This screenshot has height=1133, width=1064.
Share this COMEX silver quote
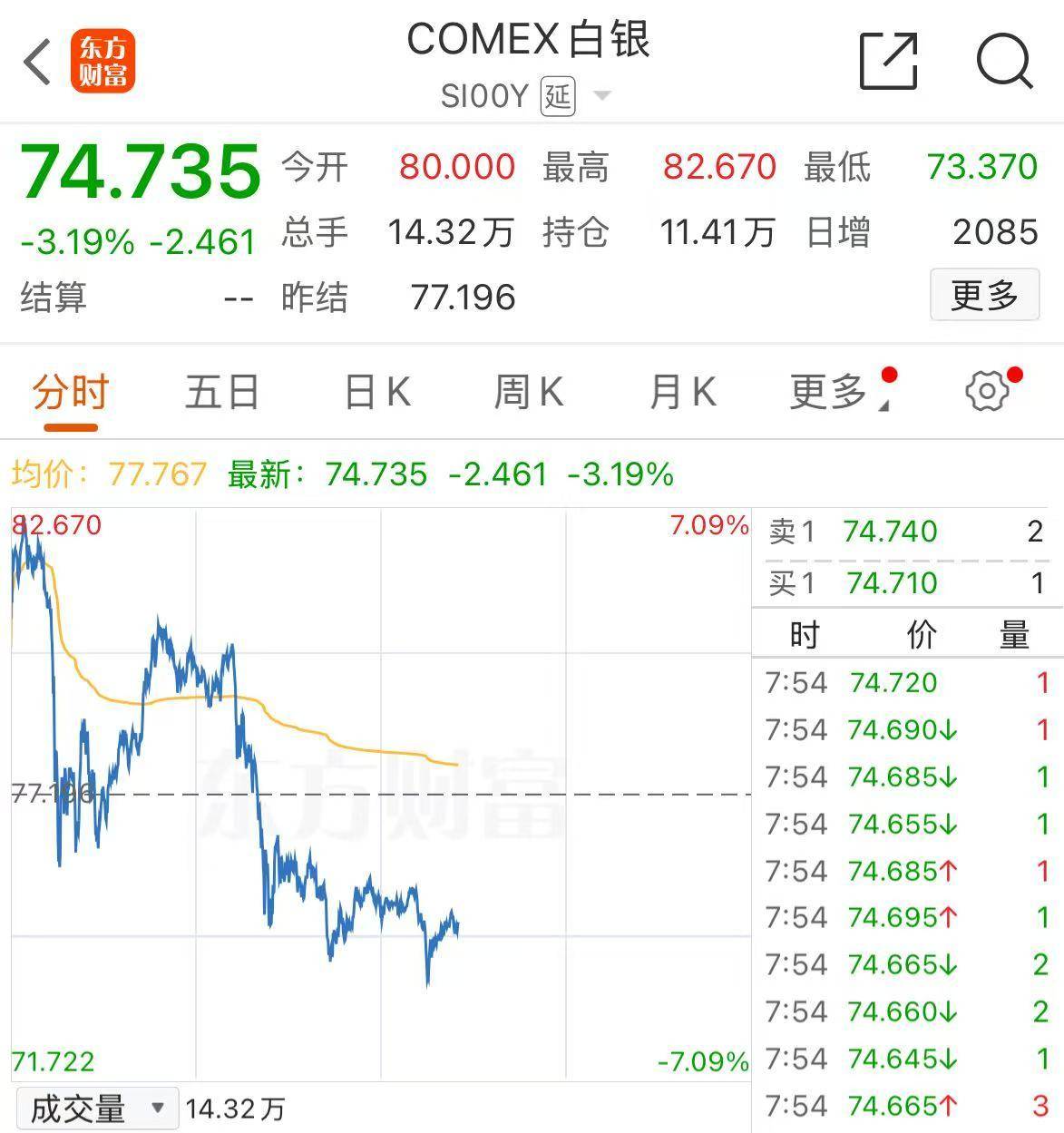click(888, 62)
